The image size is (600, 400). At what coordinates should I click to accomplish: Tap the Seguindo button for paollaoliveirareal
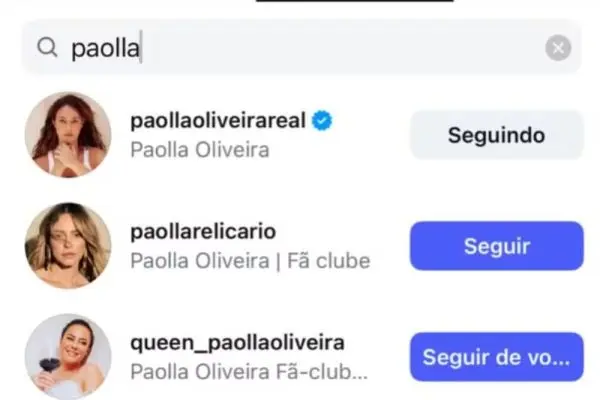click(x=496, y=135)
